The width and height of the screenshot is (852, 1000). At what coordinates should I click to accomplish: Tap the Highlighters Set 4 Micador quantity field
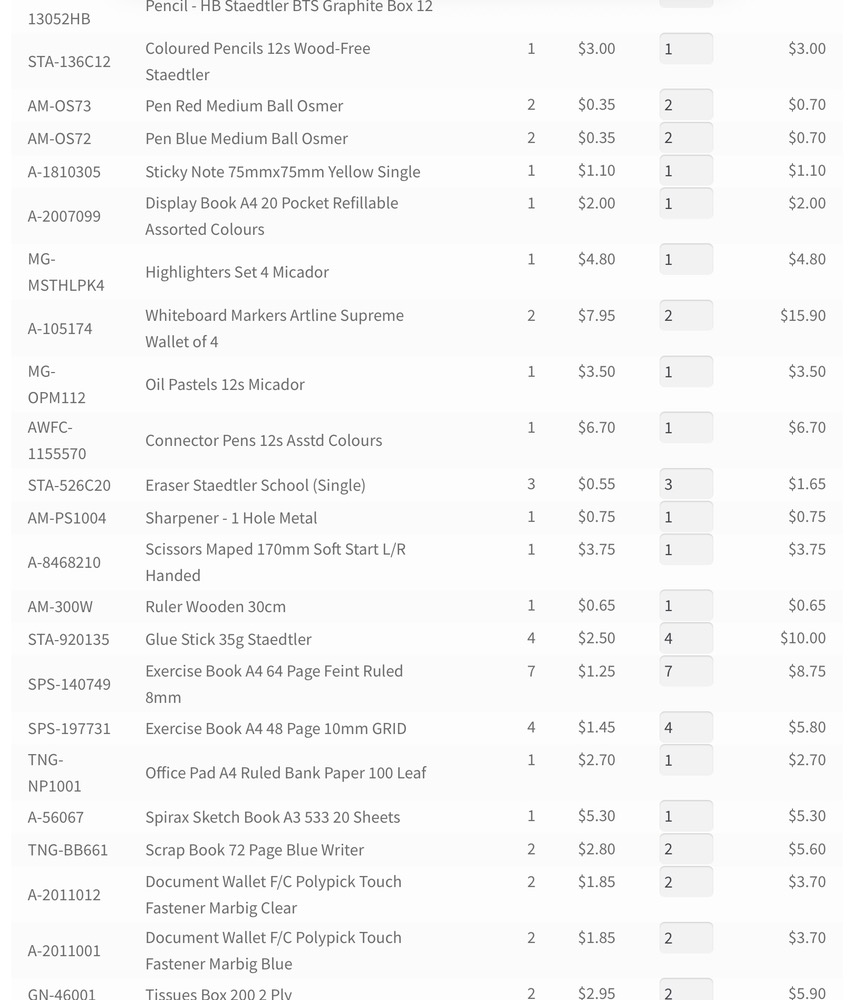point(685,259)
